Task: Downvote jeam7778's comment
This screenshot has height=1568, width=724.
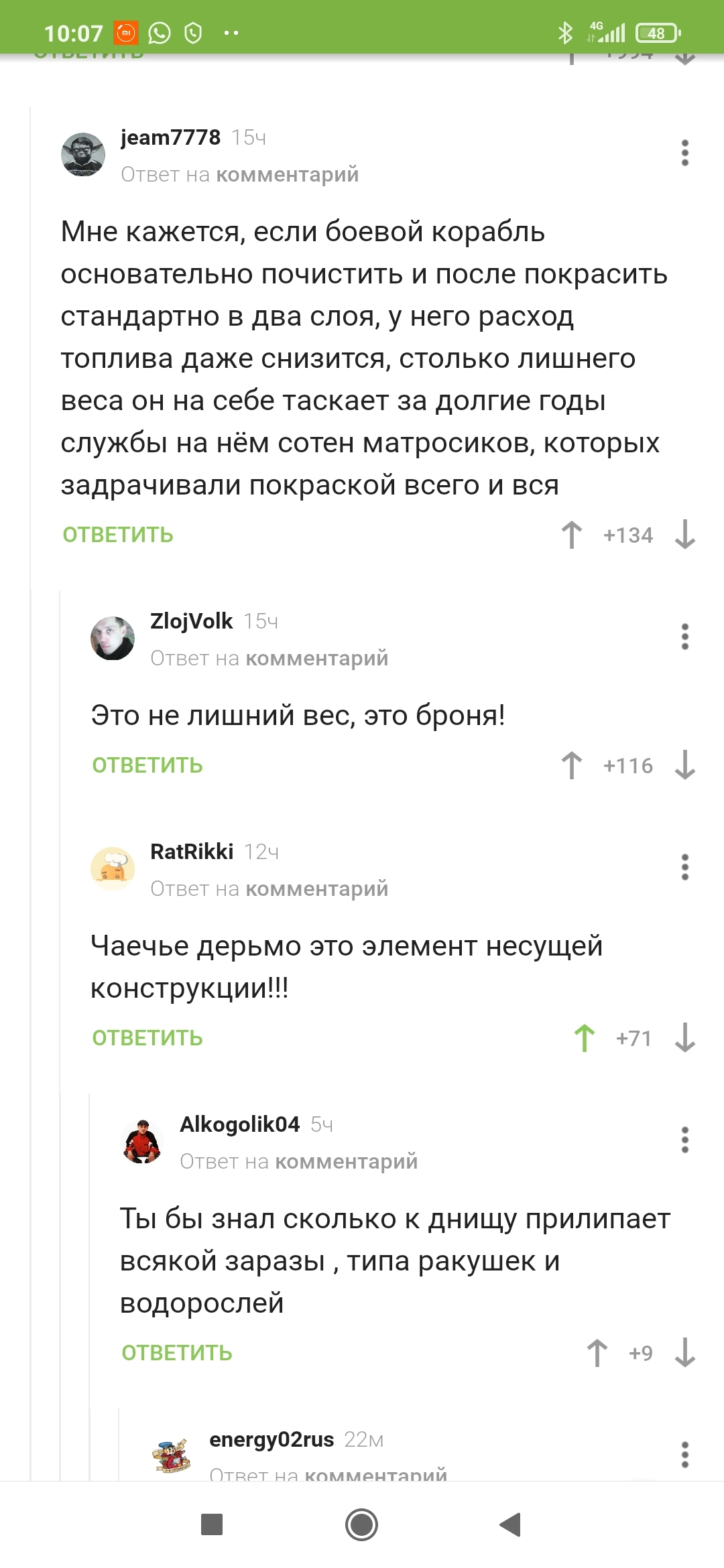Action: 684,535
